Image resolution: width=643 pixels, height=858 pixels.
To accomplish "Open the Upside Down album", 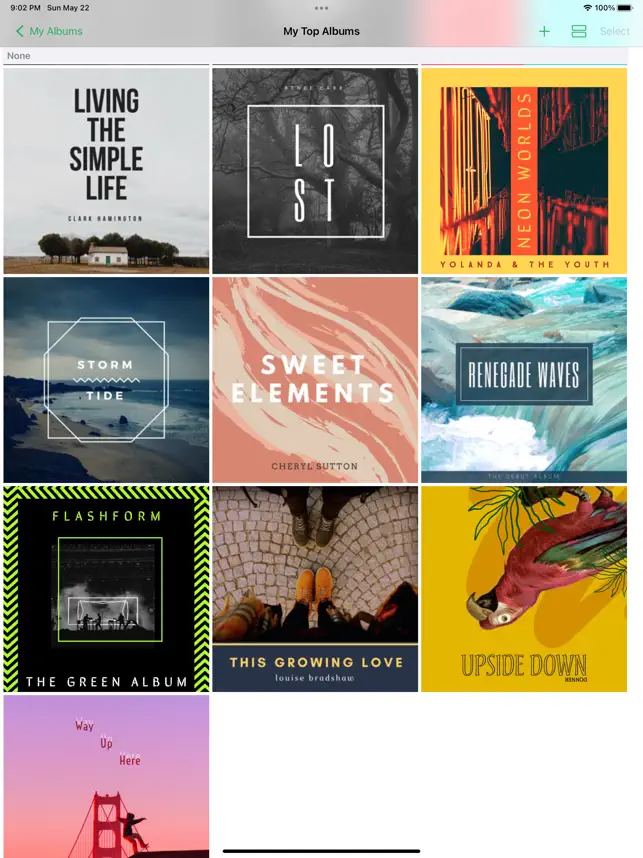I will [x=524, y=589].
